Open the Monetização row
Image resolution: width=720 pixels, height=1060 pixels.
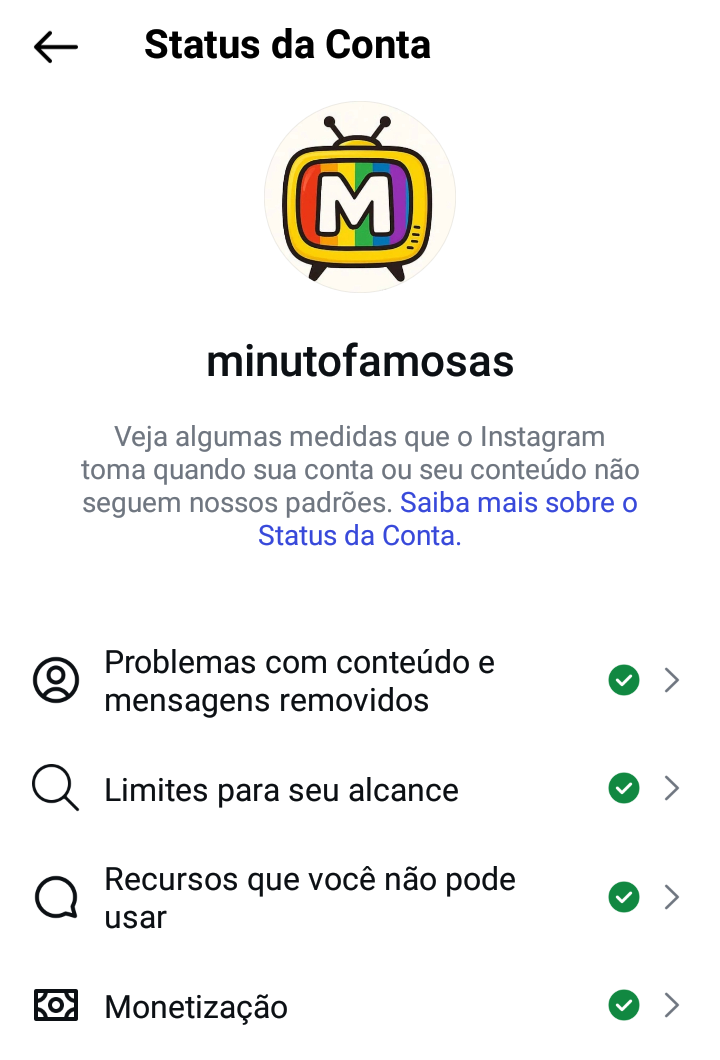coord(196,1006)
